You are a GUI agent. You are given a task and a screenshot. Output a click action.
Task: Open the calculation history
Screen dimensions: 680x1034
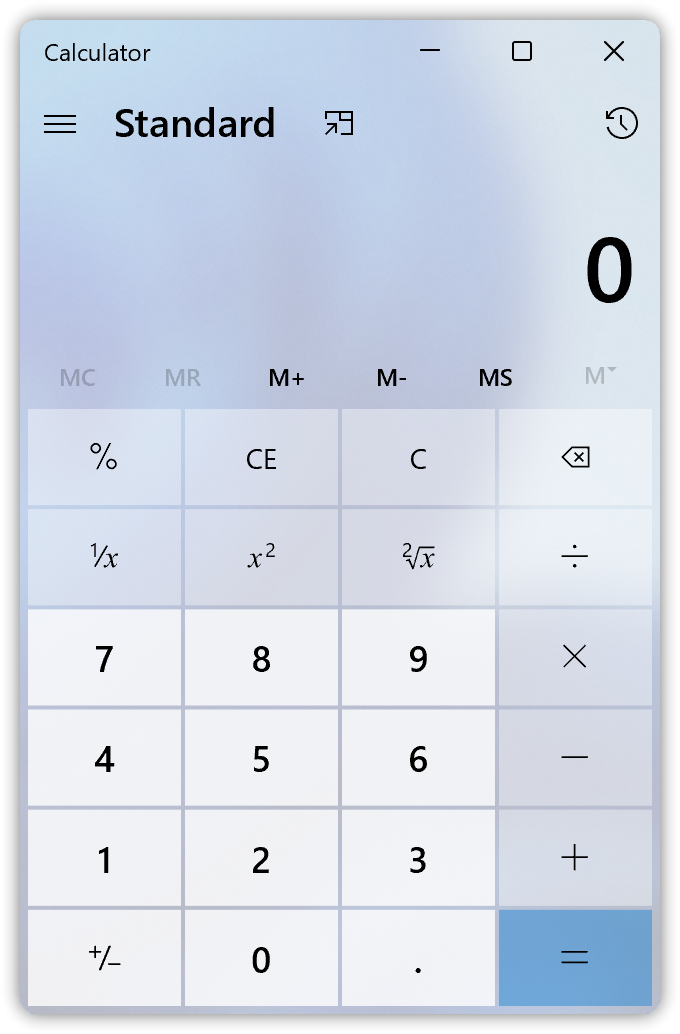621,124
